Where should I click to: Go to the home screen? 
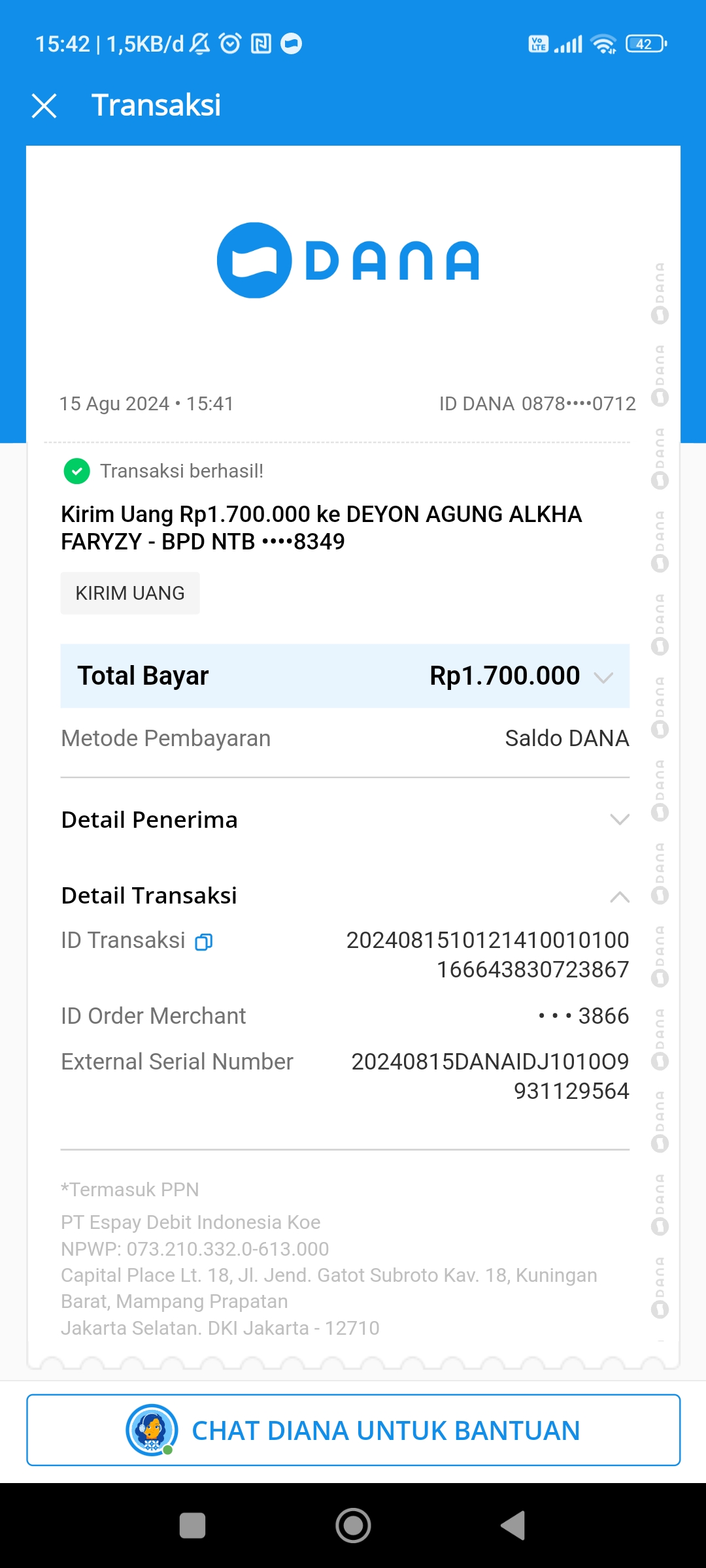353,1526
